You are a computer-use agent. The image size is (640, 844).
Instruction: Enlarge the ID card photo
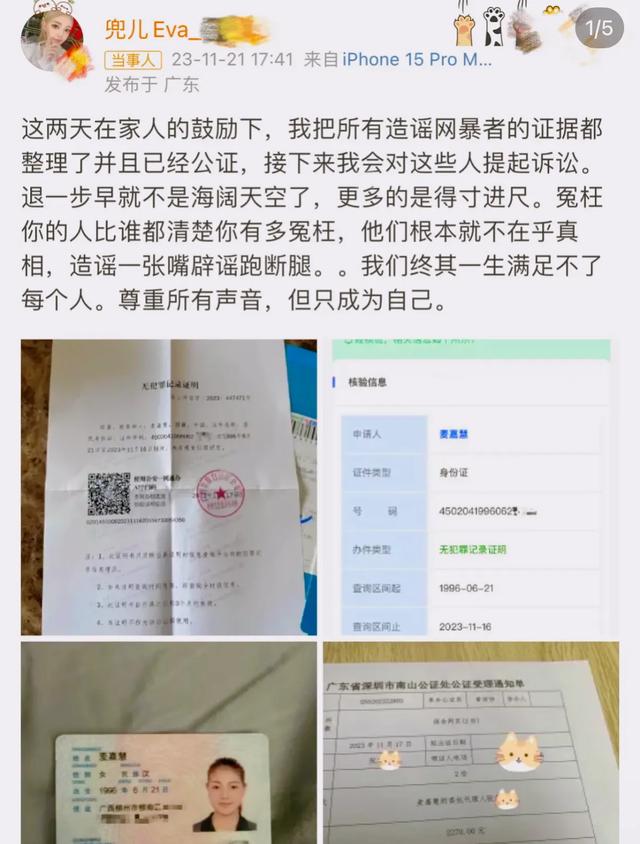click(168, 742)
